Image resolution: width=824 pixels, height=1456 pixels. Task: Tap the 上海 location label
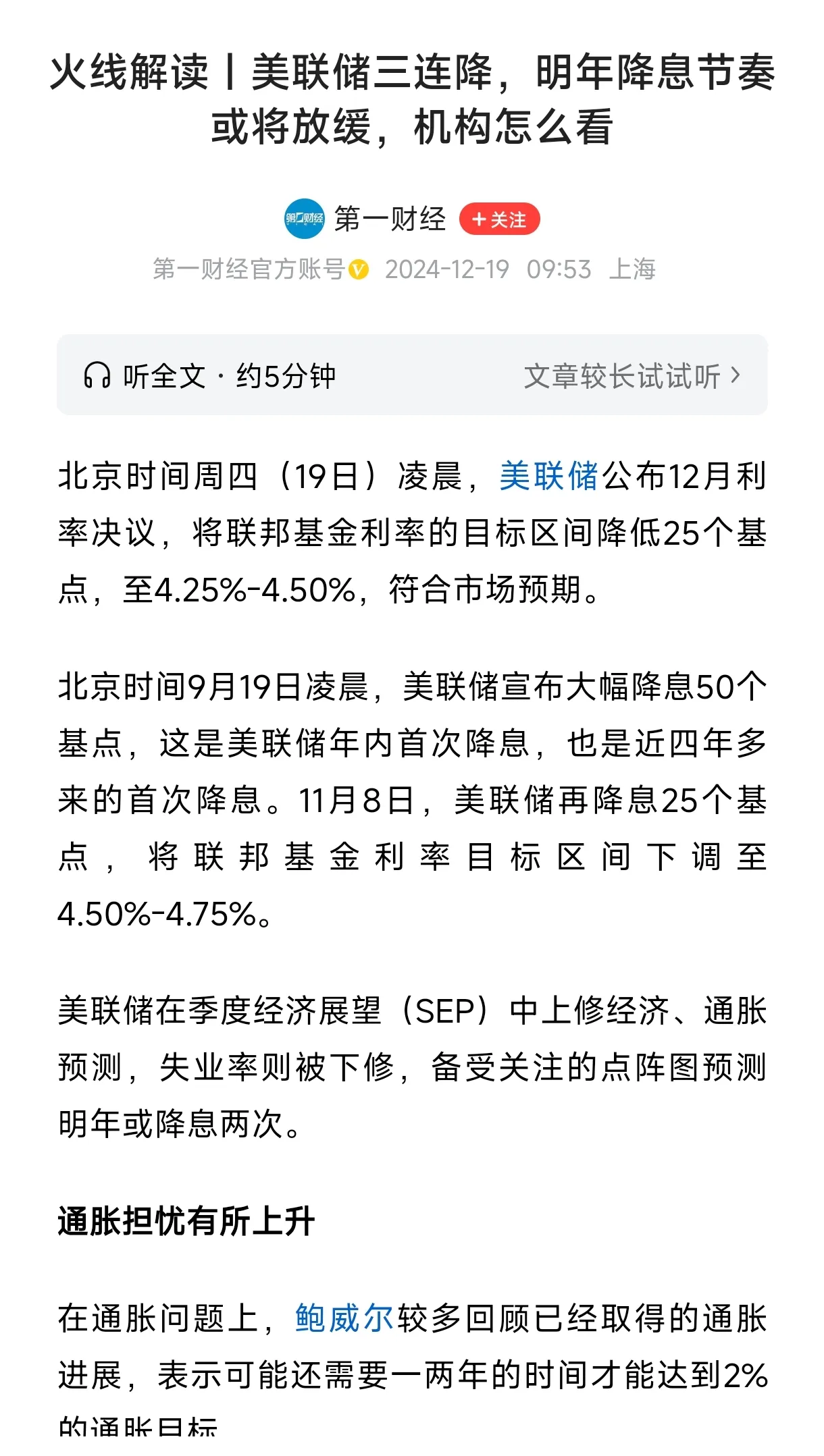pyautogui.click(x=635, y=267)
